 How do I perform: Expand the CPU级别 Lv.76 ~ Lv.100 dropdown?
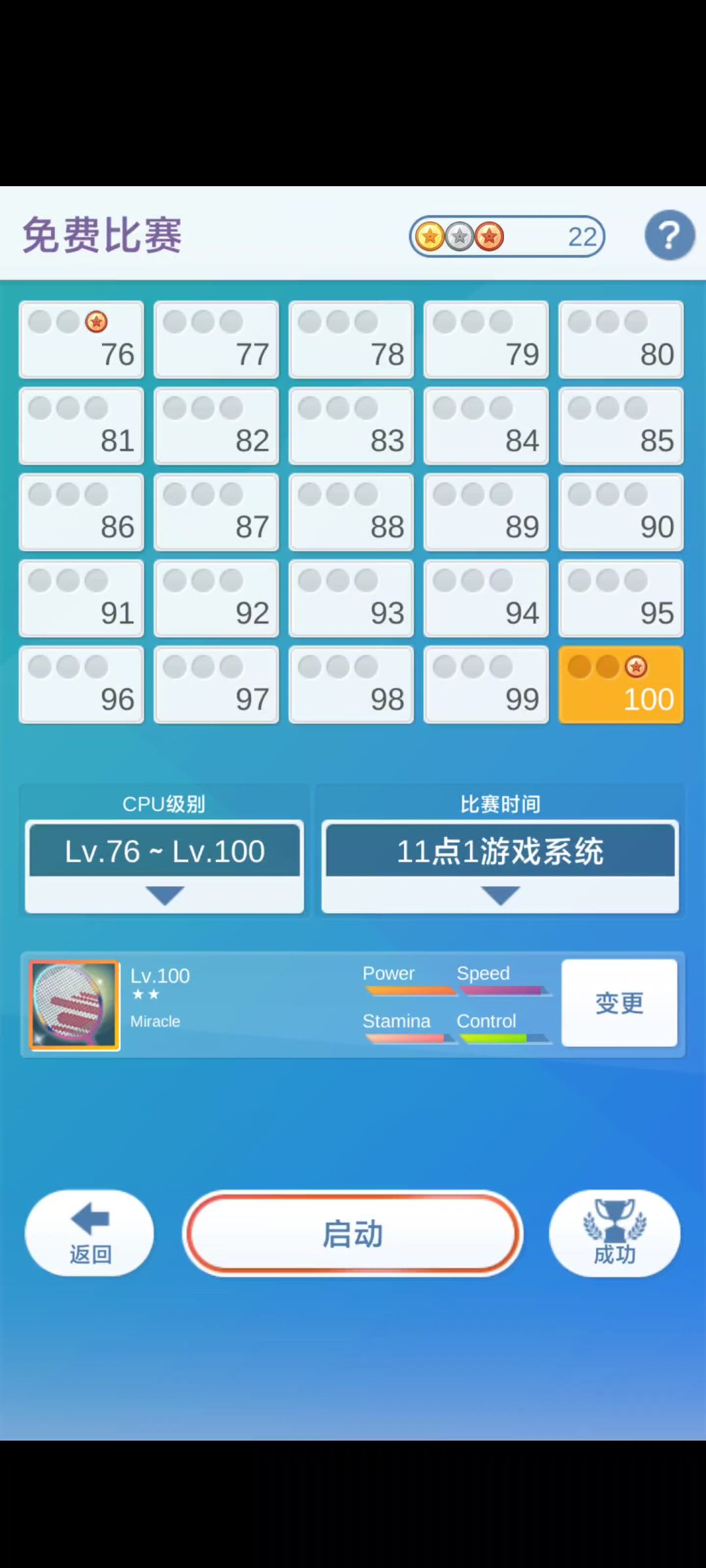[x=165, y=866]
